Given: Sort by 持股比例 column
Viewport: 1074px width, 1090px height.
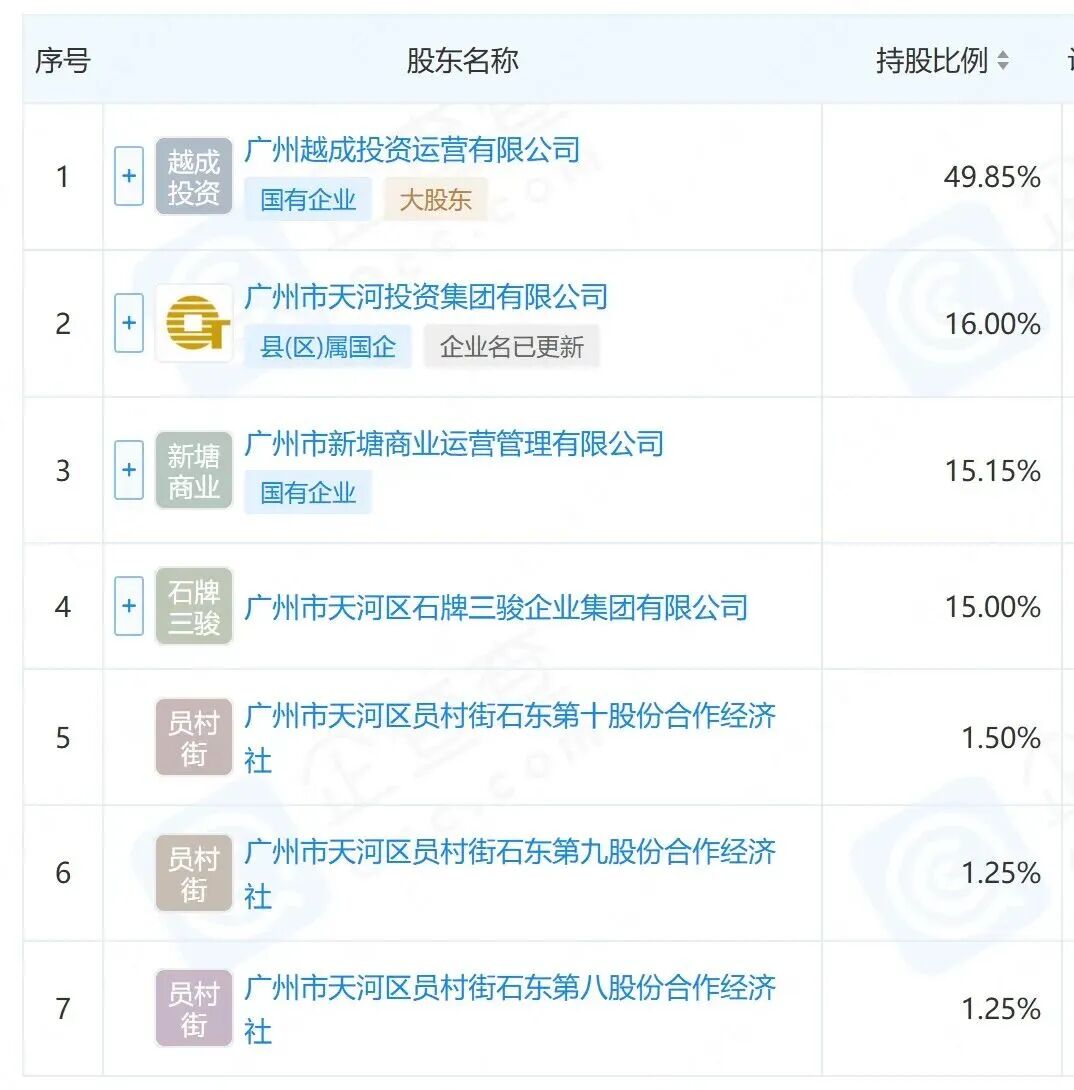Looking at the screenshot, I should (1002, 61).
